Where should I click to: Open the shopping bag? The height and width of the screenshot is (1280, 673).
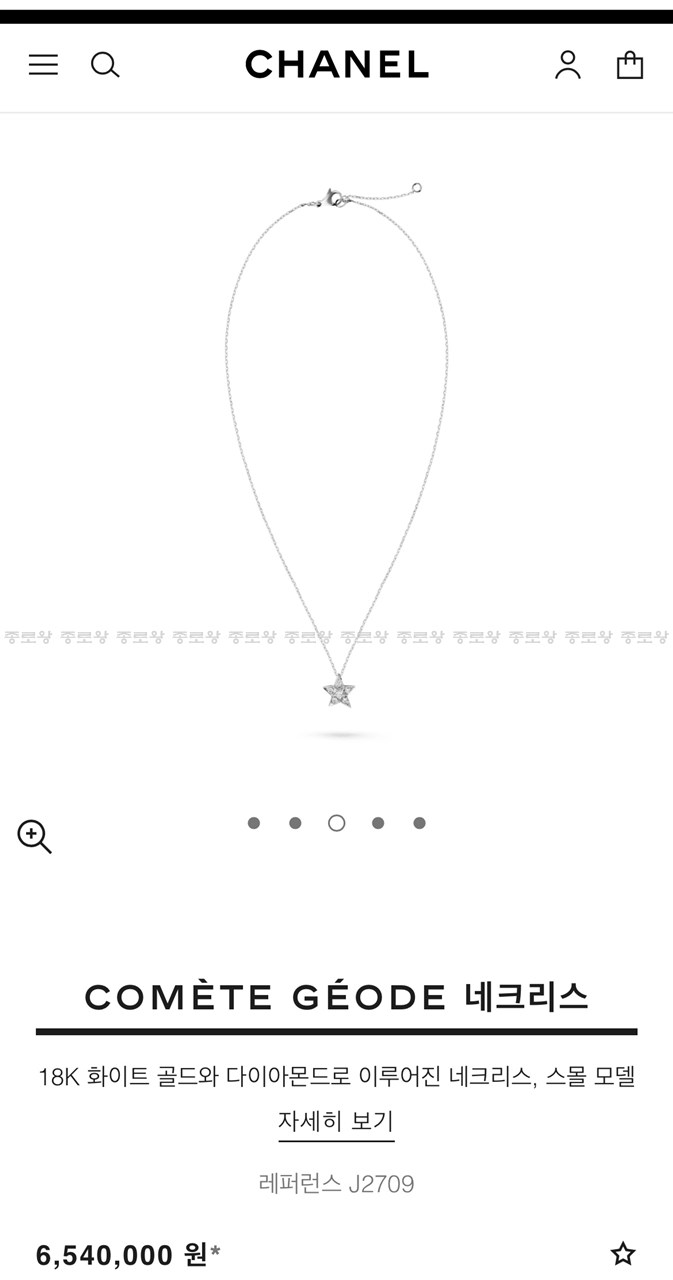click(630, 65)
